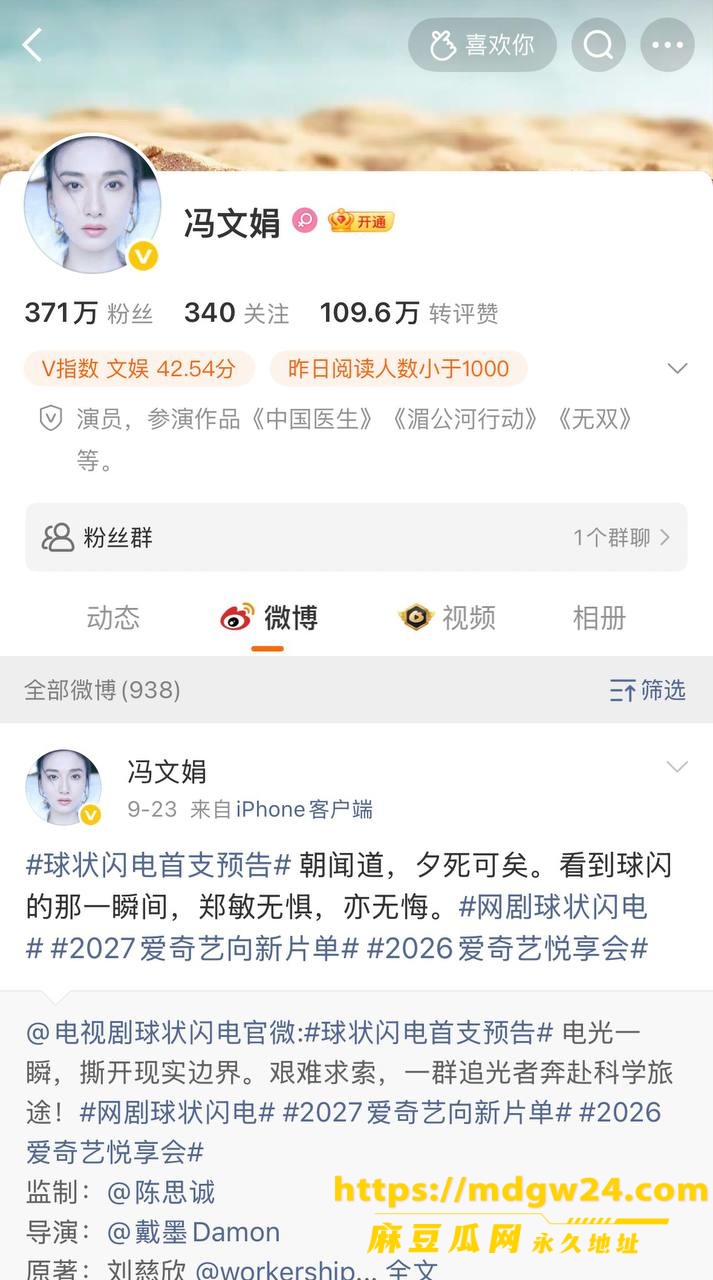This screenshot has width=713, height=1280.
Task: Open the search icon in the header
Action: [598, 45]
